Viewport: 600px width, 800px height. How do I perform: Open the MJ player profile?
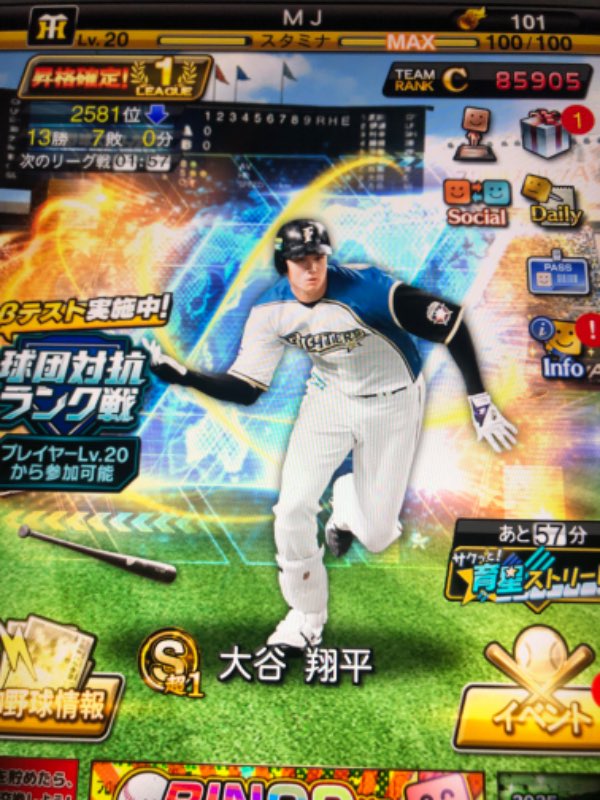coord(300,20)
